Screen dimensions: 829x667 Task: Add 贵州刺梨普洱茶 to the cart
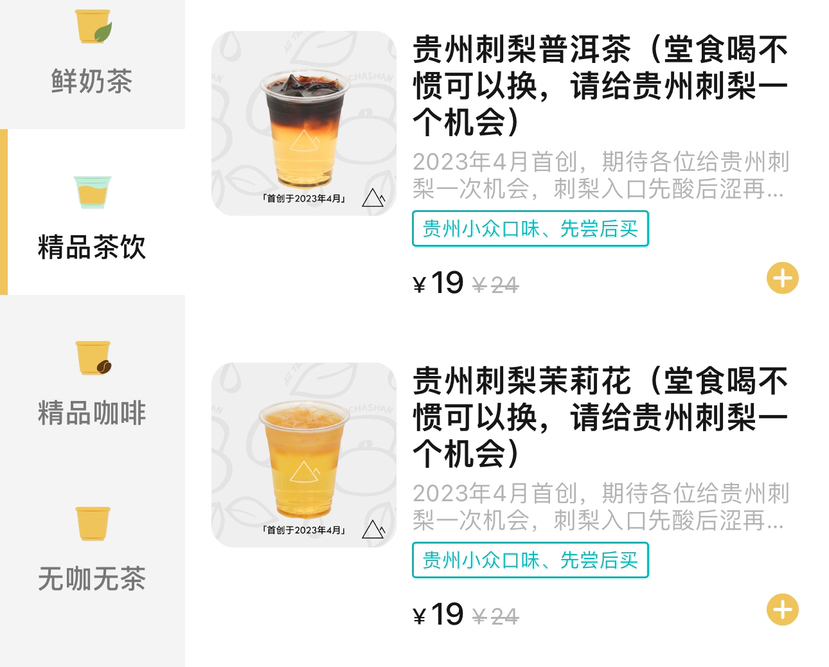click(782, 278)
